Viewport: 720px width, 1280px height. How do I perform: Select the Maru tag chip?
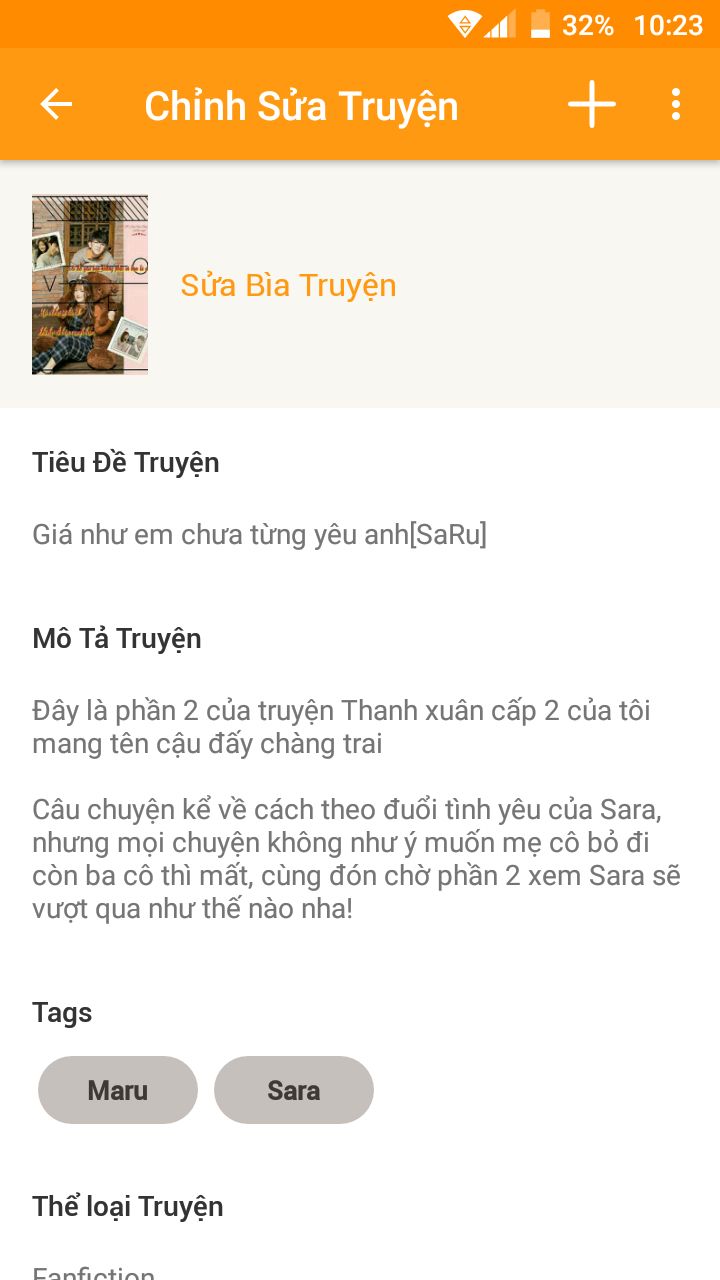[x=118, y=1090]
